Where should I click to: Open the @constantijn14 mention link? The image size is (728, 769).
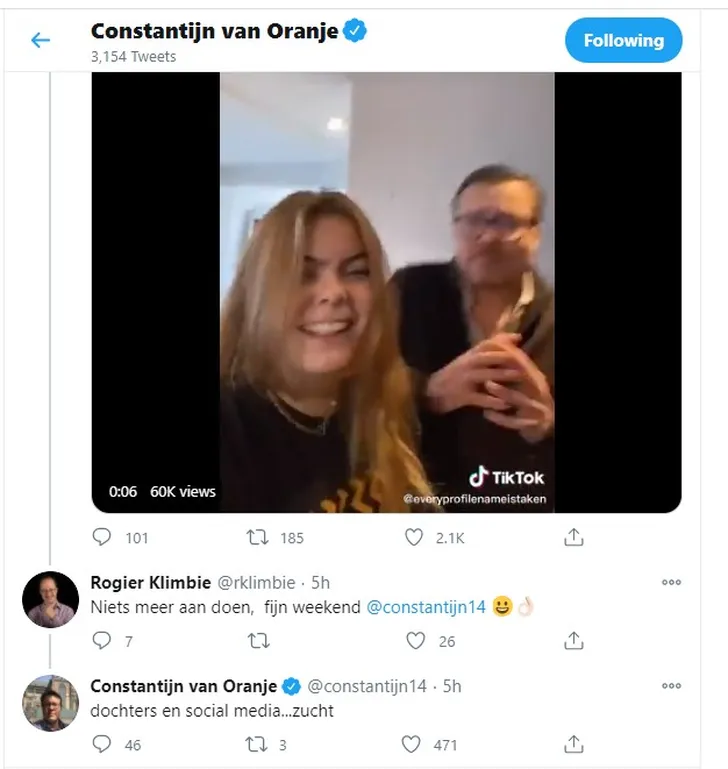click(x=427, y=607)
